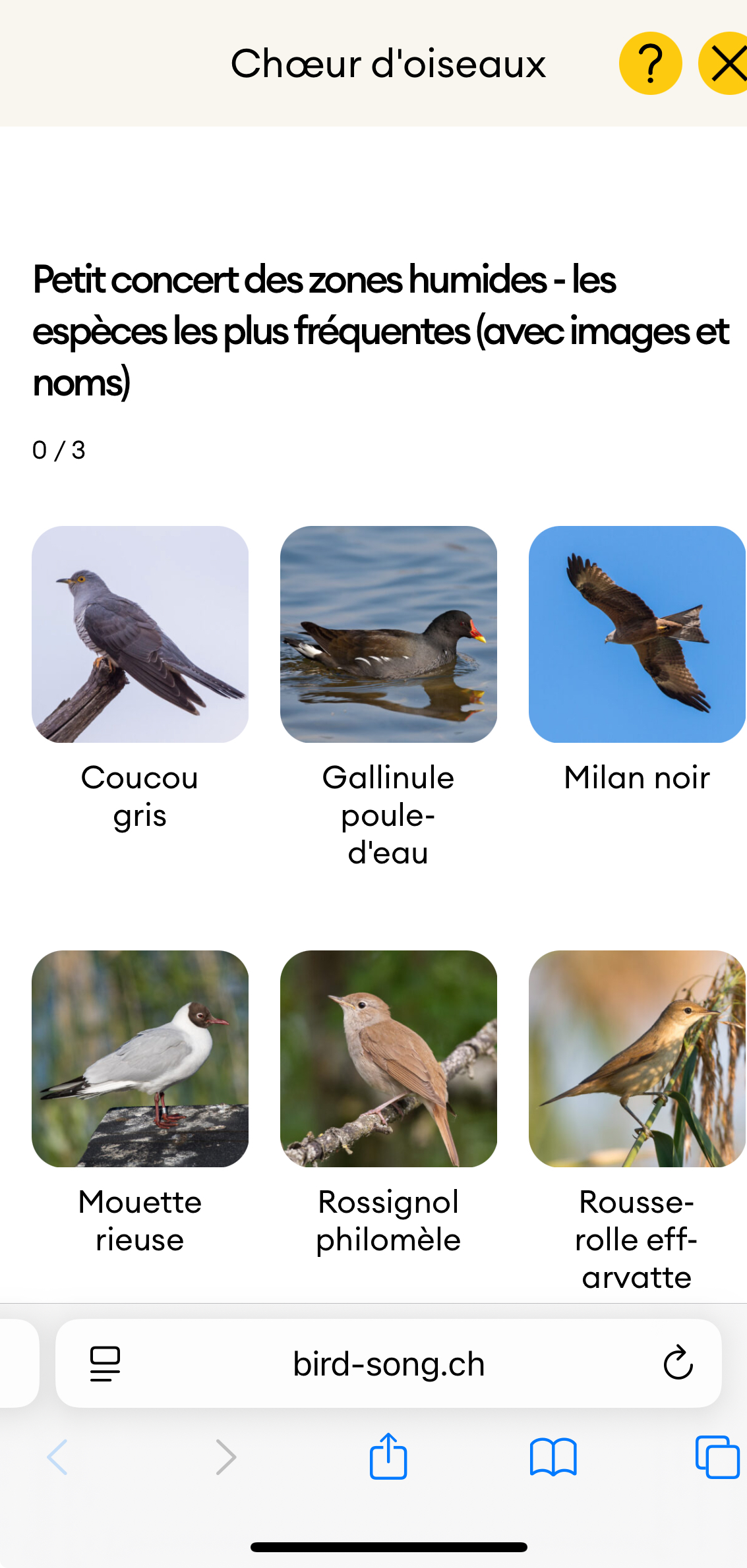The height and width of the screenshot is (1568, 747).
Task: Go forward in browser history
Action: pyautogui.click(x=225, y=1457)
